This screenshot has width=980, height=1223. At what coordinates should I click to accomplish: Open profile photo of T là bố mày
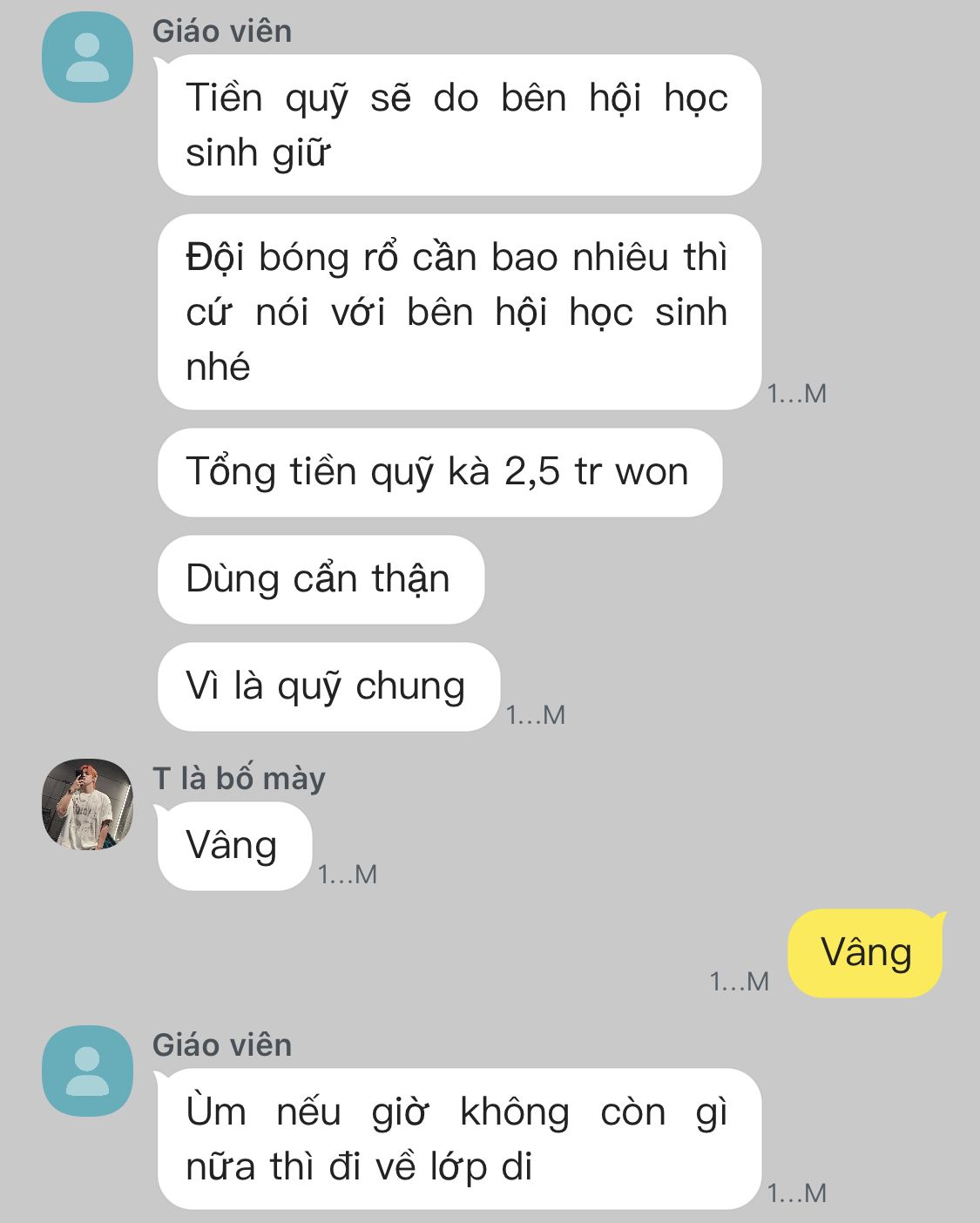[87, 804]
